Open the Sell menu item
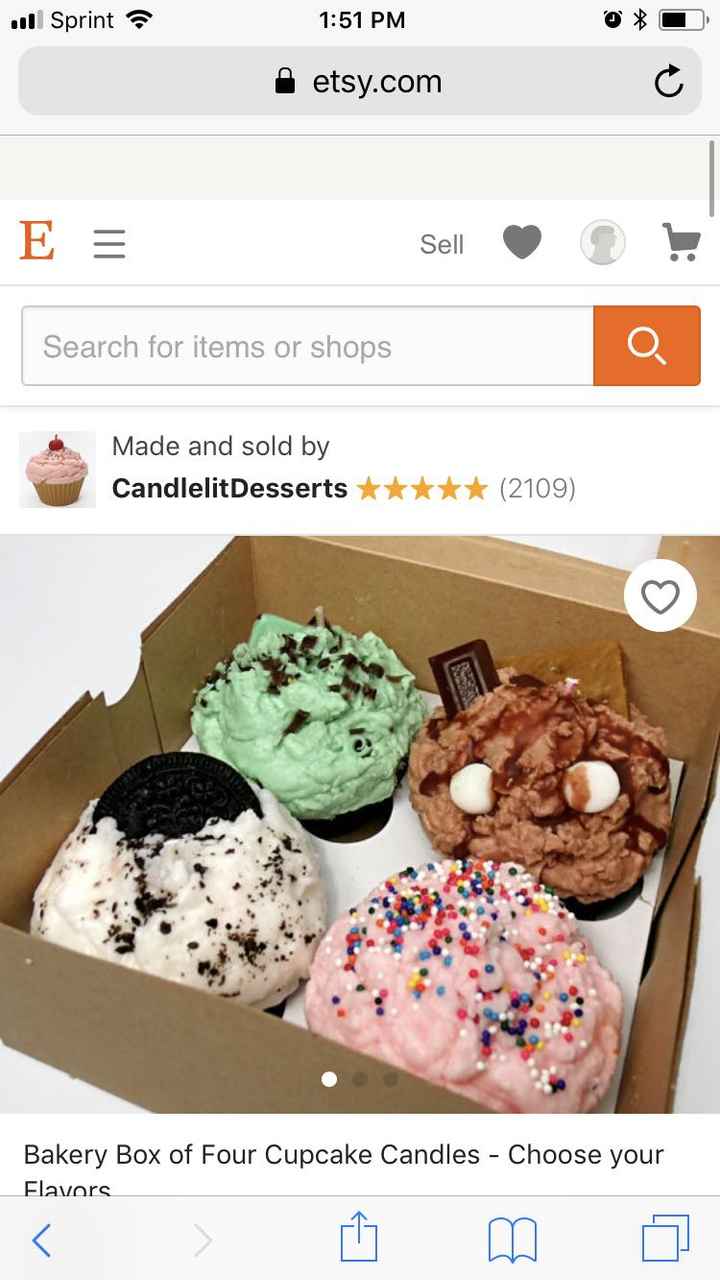Viewport: 720px width, 1280px height. coord(441,243)
